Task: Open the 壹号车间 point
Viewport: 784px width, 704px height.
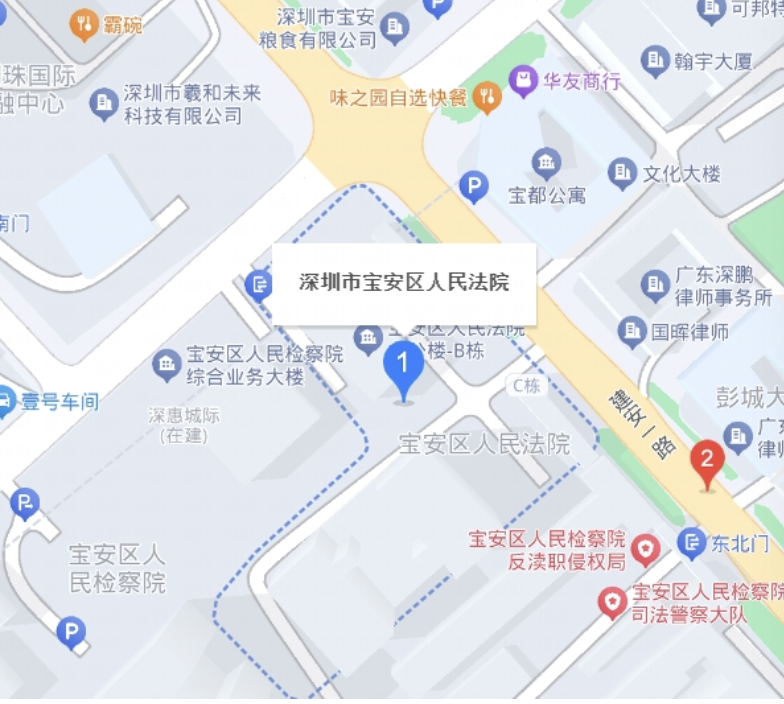Action: pos(8,402)
